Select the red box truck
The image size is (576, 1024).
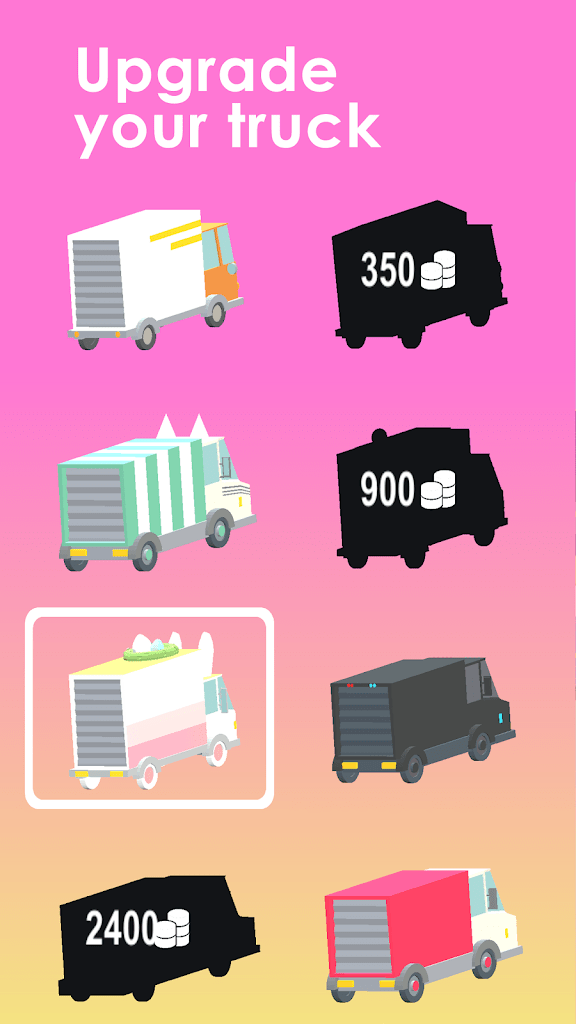pyautogui.click(x=423, y=935)
